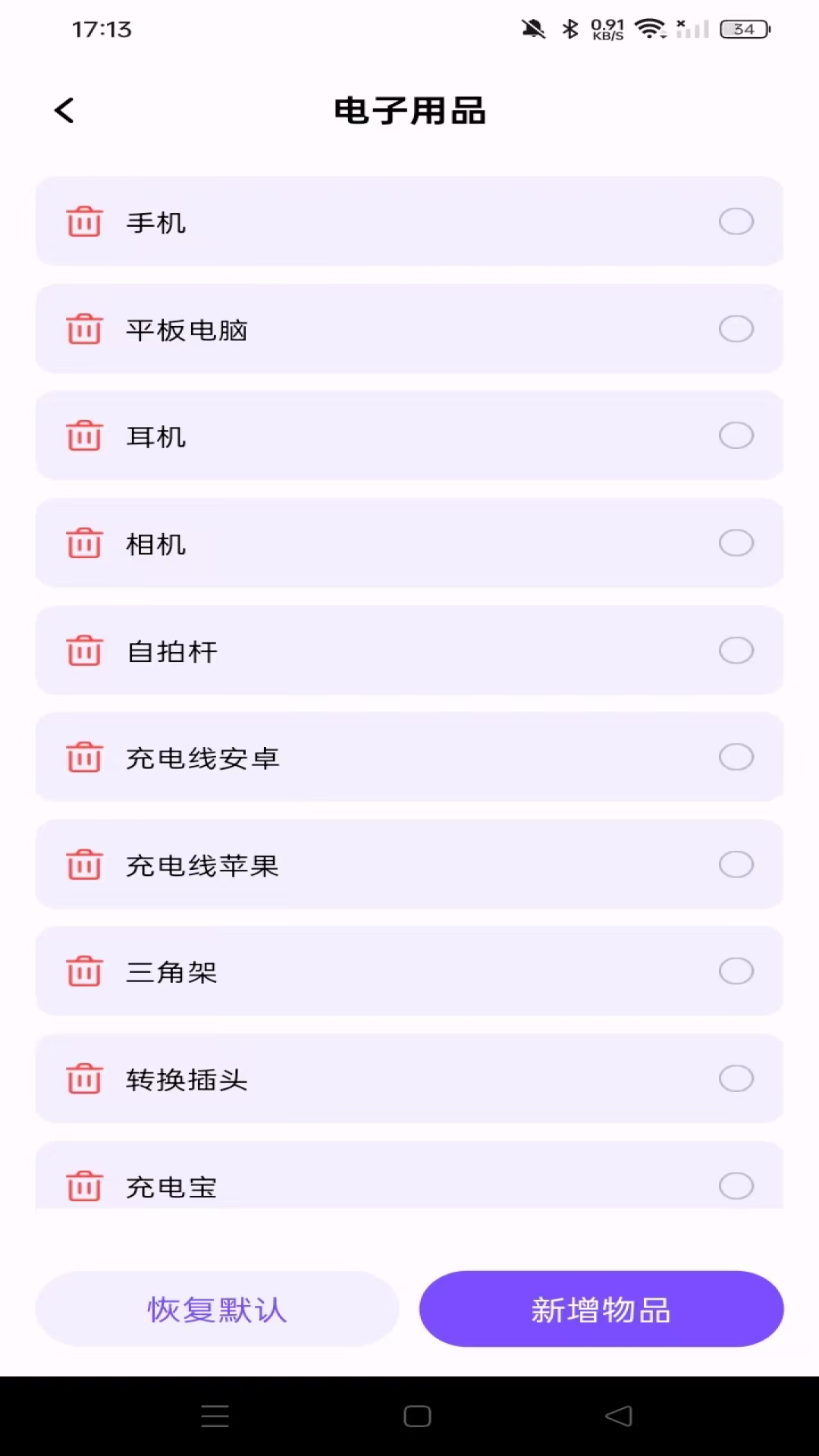
Task: Tap the purple 新增物品 button
Action: pyautogui.click(x=600, y=1308)
